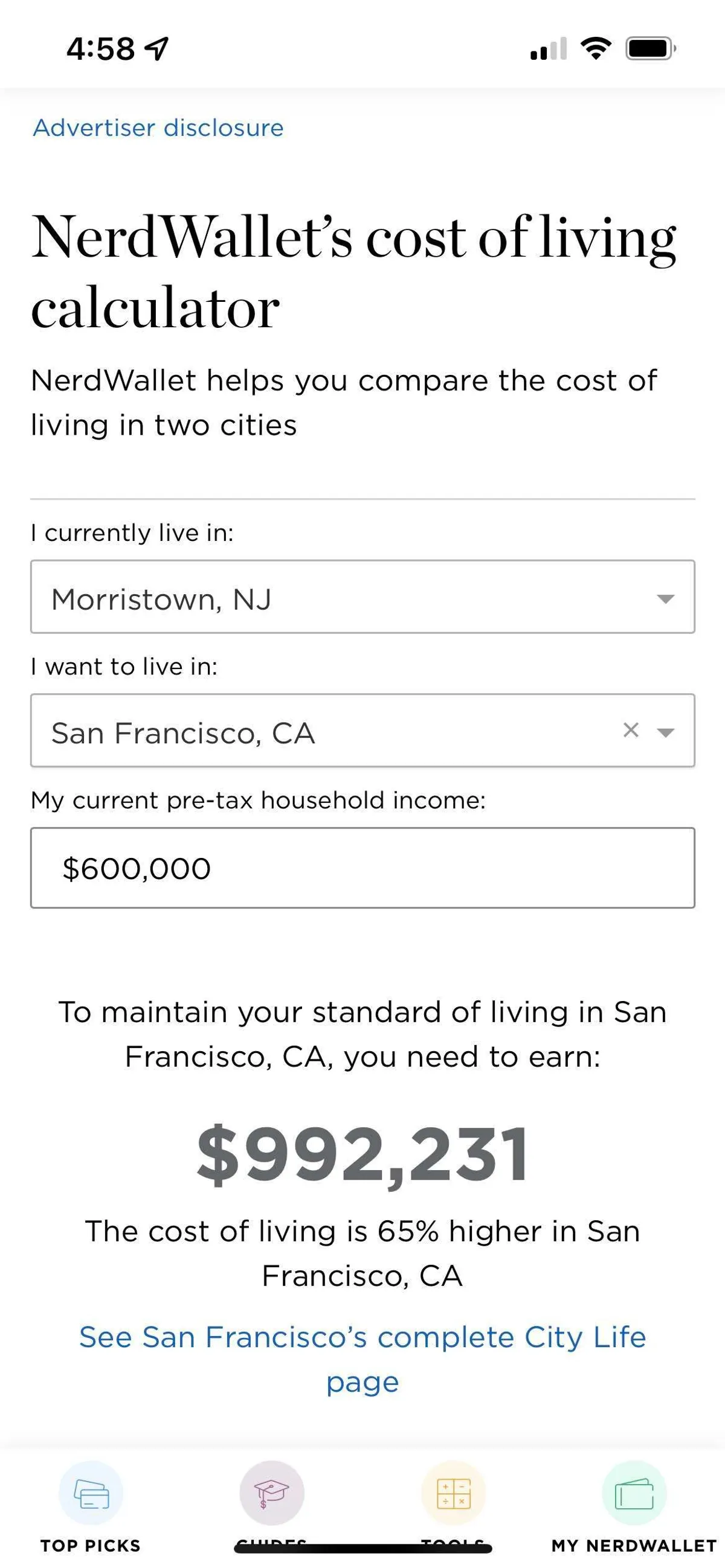Open the My NerdWallet tab

[634, 1505]
